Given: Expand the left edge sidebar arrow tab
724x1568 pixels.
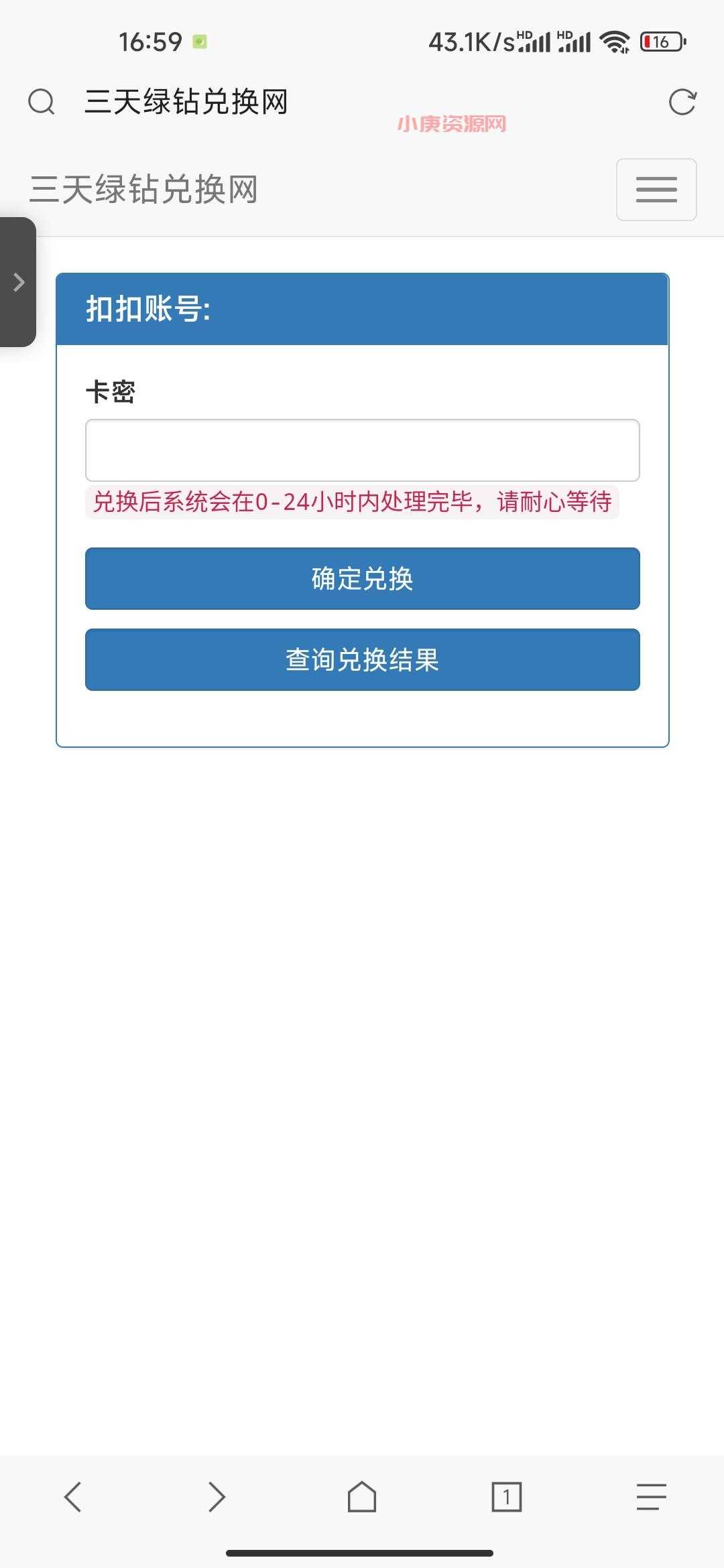Looking at the screenshot, I should (18, 282).
